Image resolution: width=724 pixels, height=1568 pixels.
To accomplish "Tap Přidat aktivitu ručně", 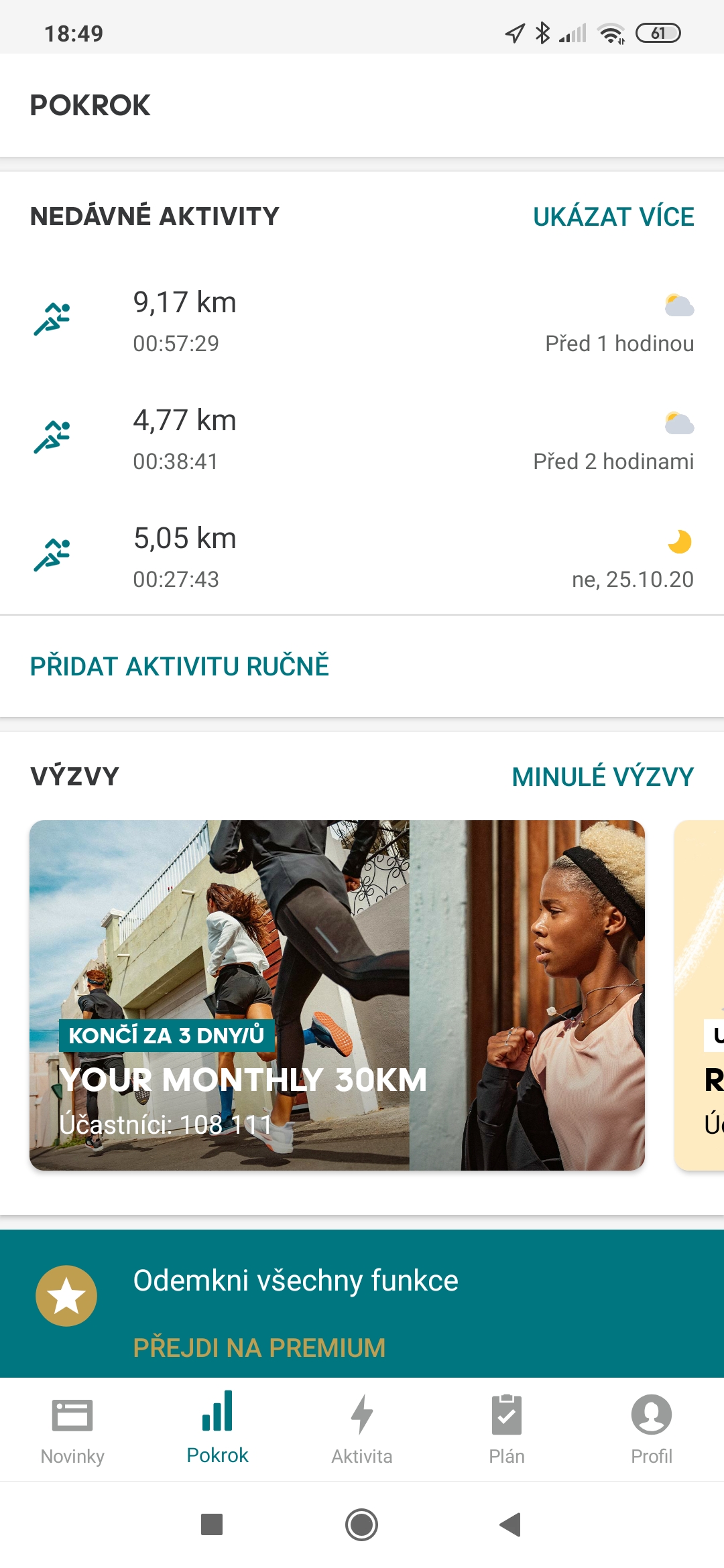I will tap(180, 666).
